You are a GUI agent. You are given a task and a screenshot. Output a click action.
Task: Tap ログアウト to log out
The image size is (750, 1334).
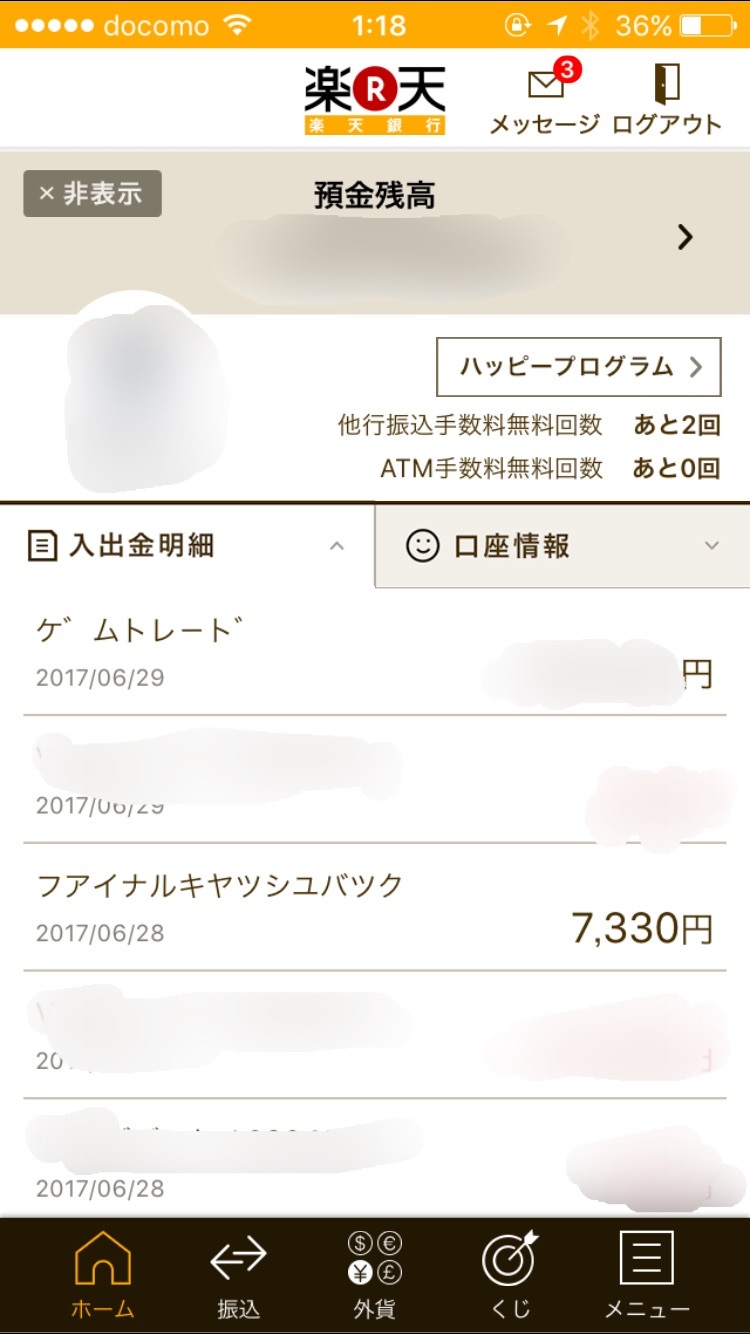tap(667, 99)
